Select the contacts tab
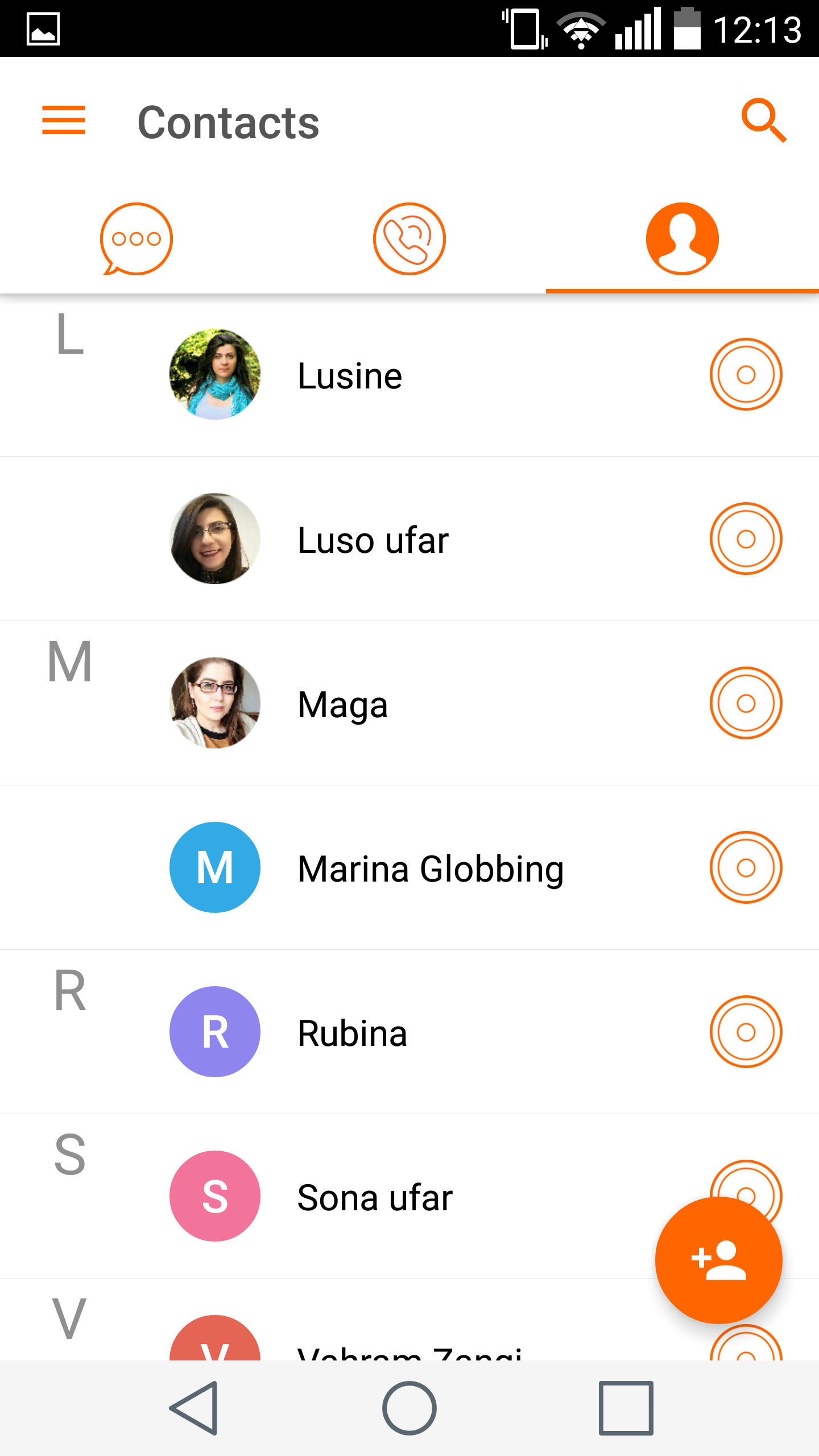819x1456 pixels. coord(682,239)
